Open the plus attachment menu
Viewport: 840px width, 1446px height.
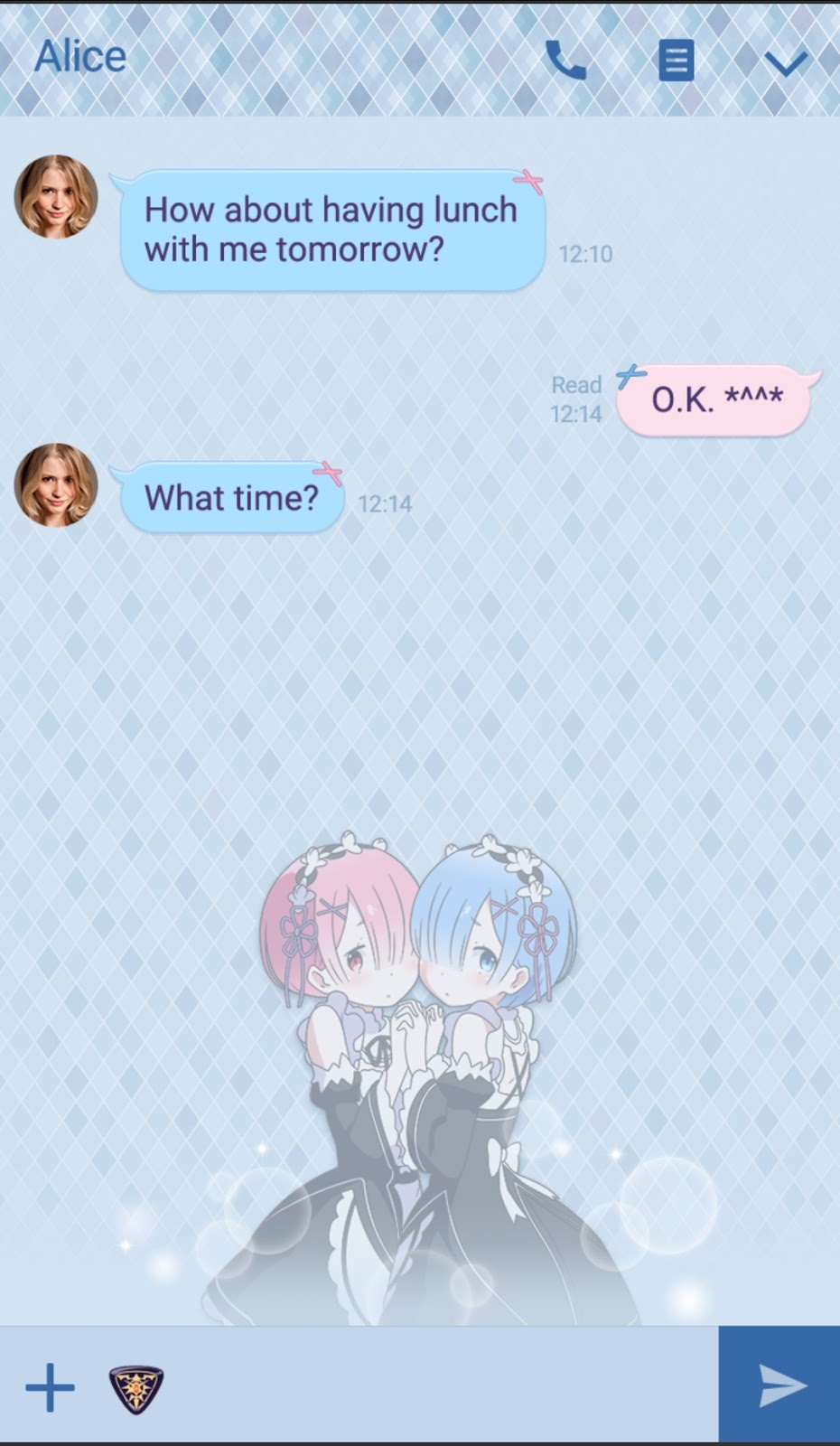click(x=50, y=1387)
